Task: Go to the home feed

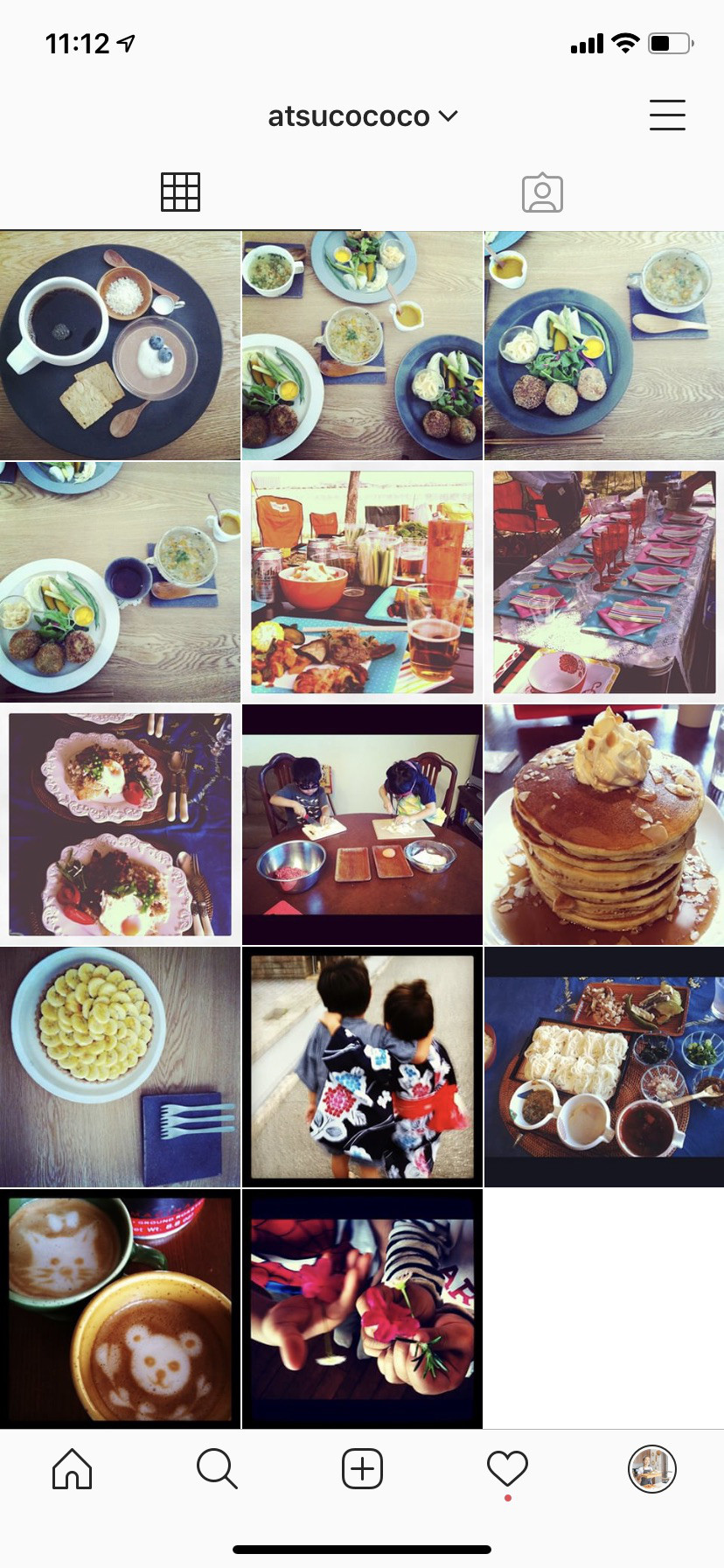Action: click(x=72, y=1469)
